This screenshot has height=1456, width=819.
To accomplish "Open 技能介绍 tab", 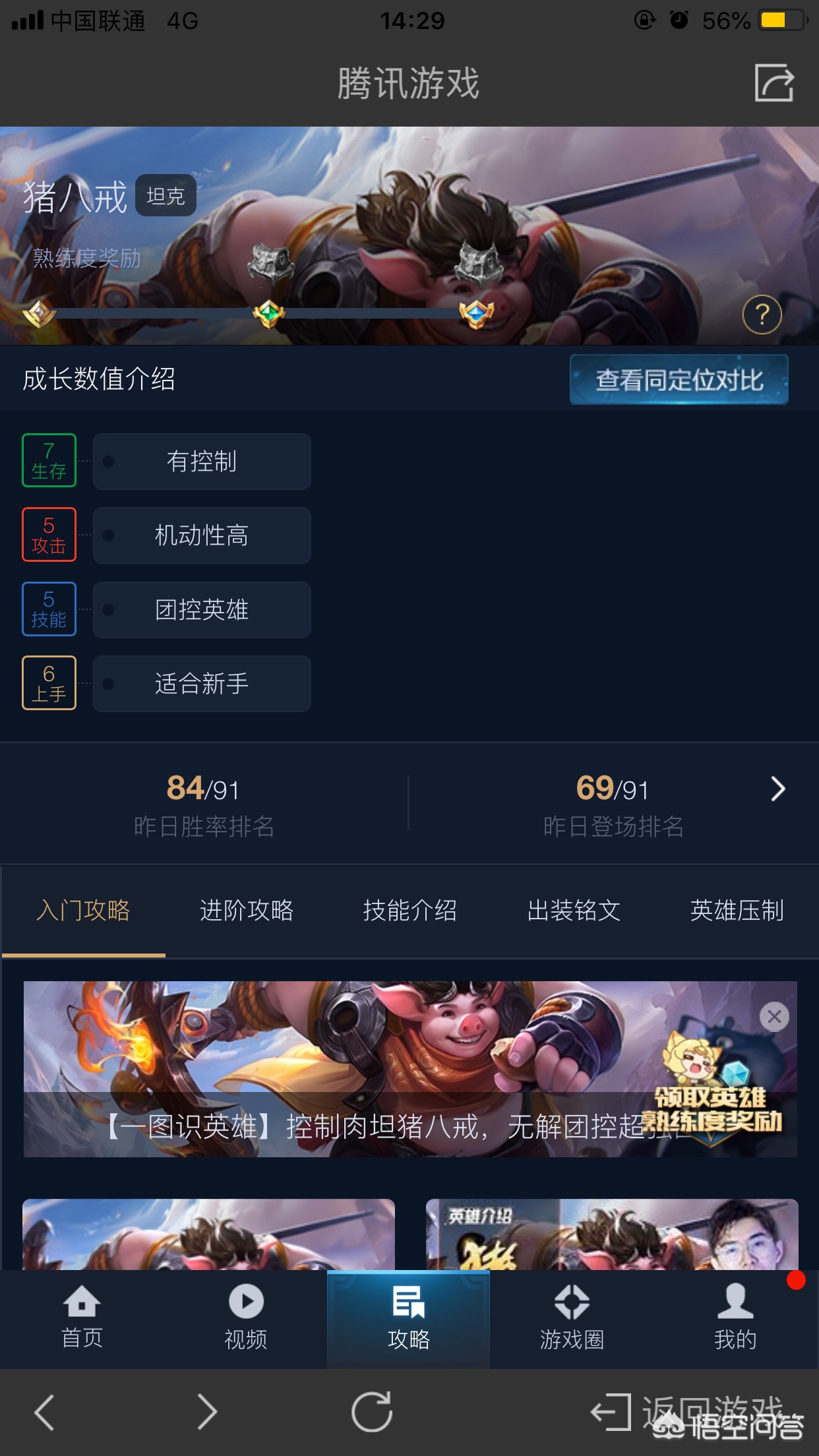I will (x=409, y=911).
